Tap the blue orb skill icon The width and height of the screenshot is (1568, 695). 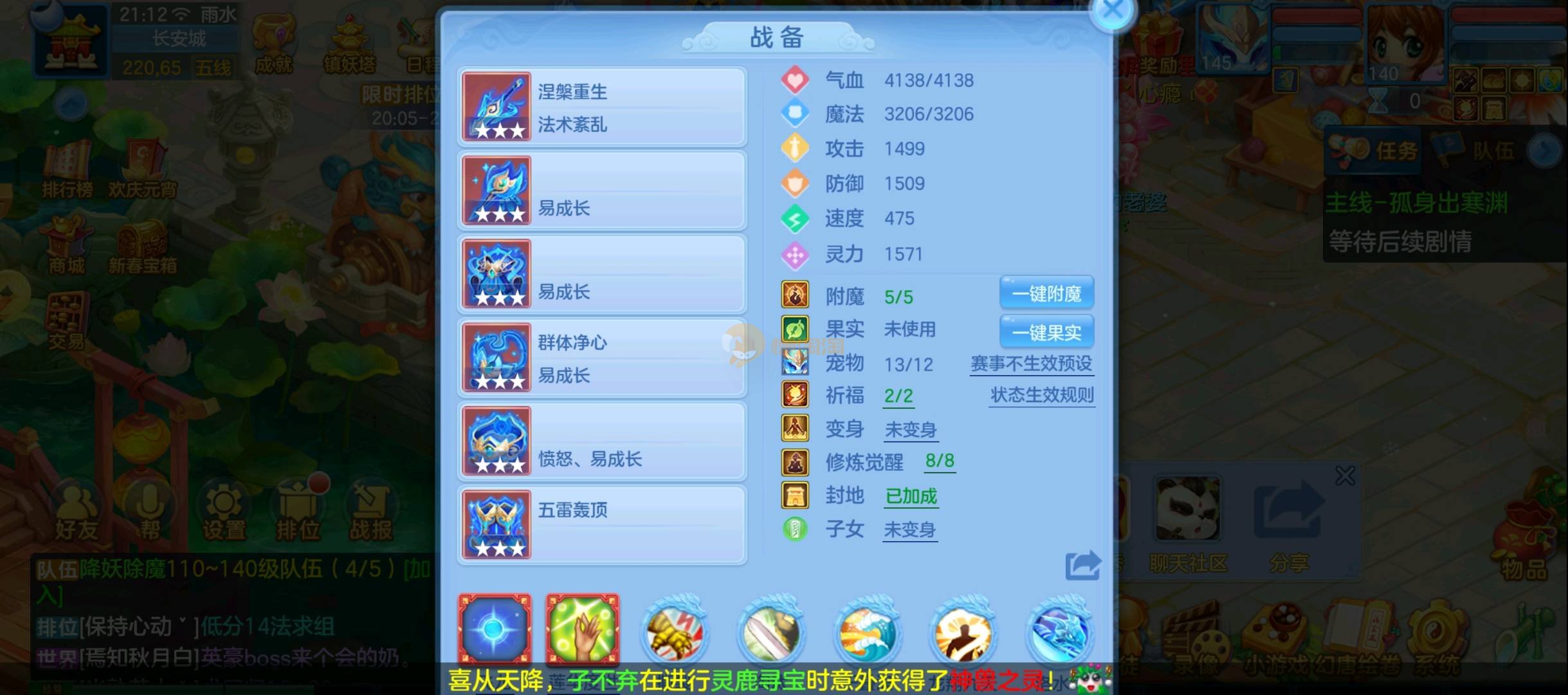tap(494, 629)
